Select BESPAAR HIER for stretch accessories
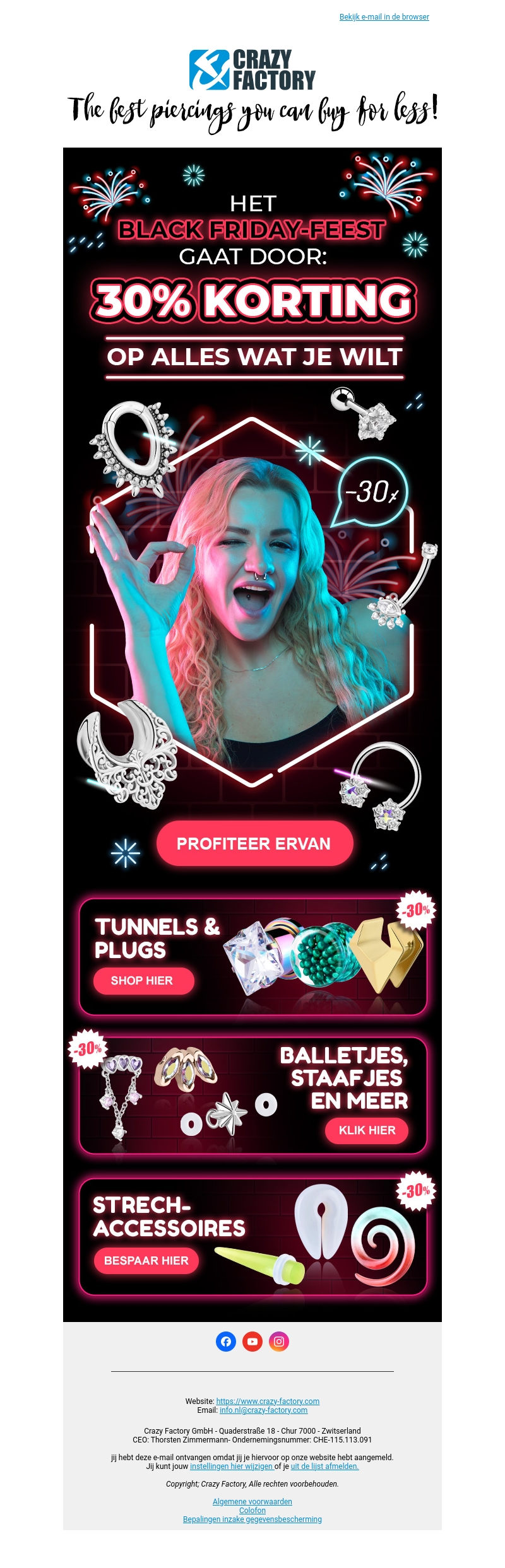This screenshot has width=505, height=1568. click(x=146, y=1261)
